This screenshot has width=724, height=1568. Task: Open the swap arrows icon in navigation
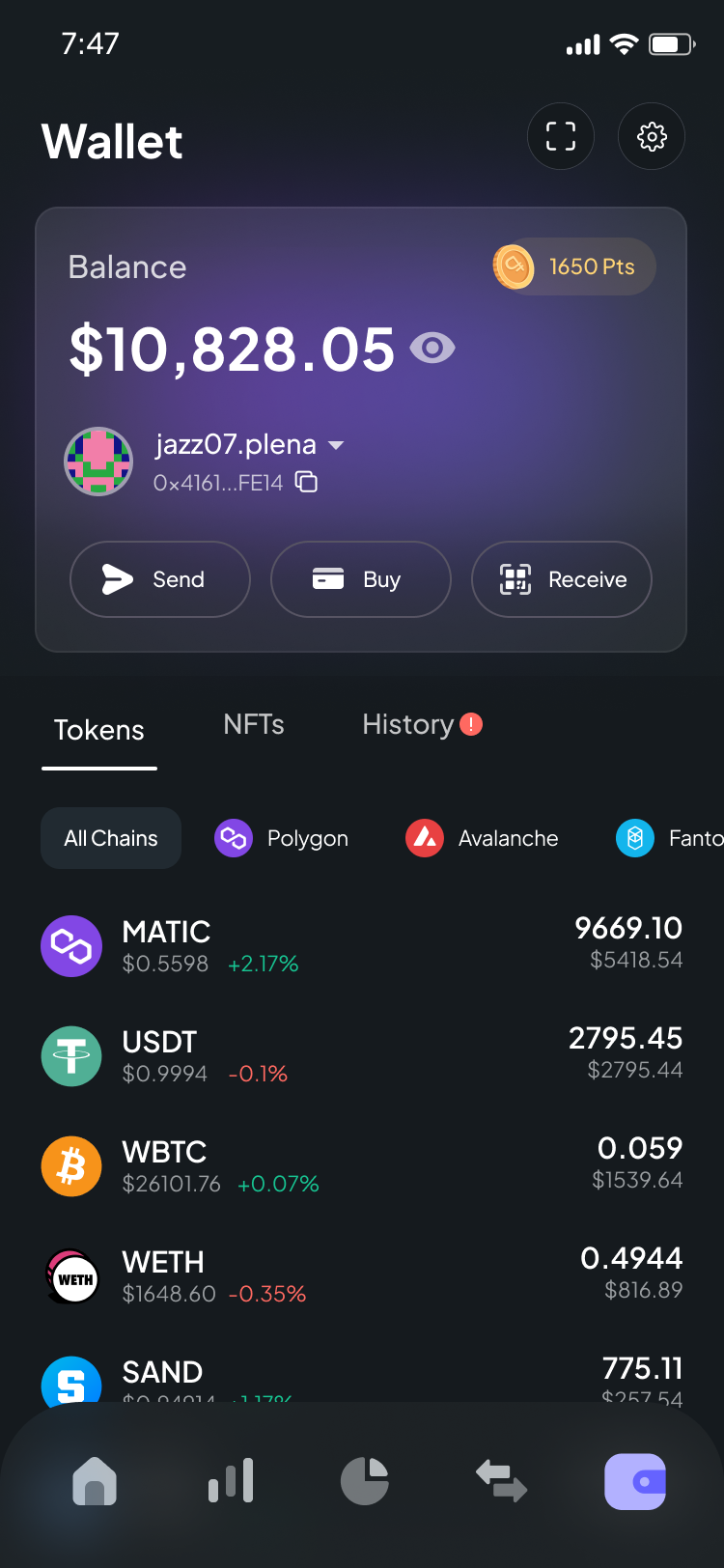click(500, 1481)
